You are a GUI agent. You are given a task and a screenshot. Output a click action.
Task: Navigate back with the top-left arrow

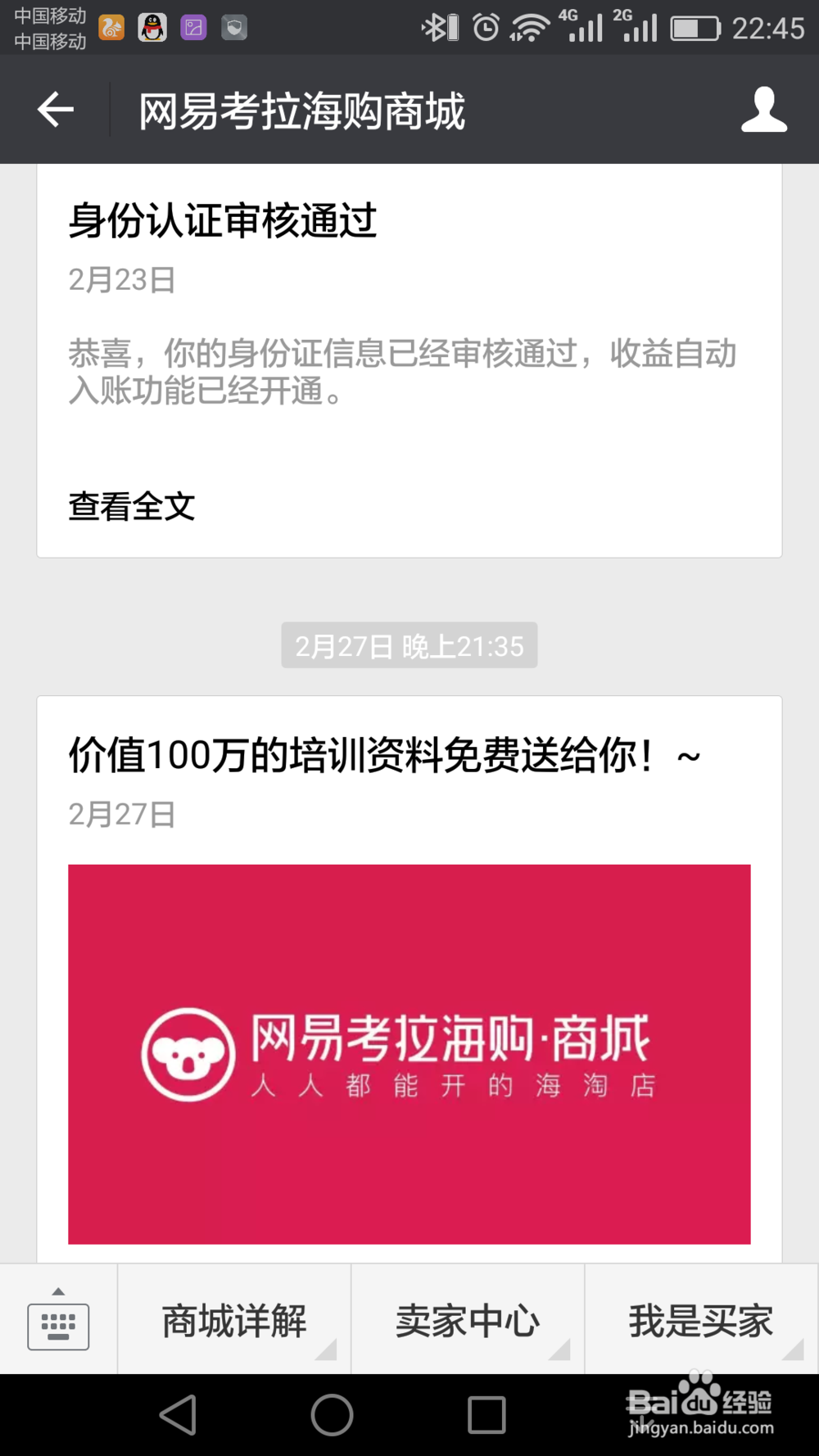click(54, 110)
